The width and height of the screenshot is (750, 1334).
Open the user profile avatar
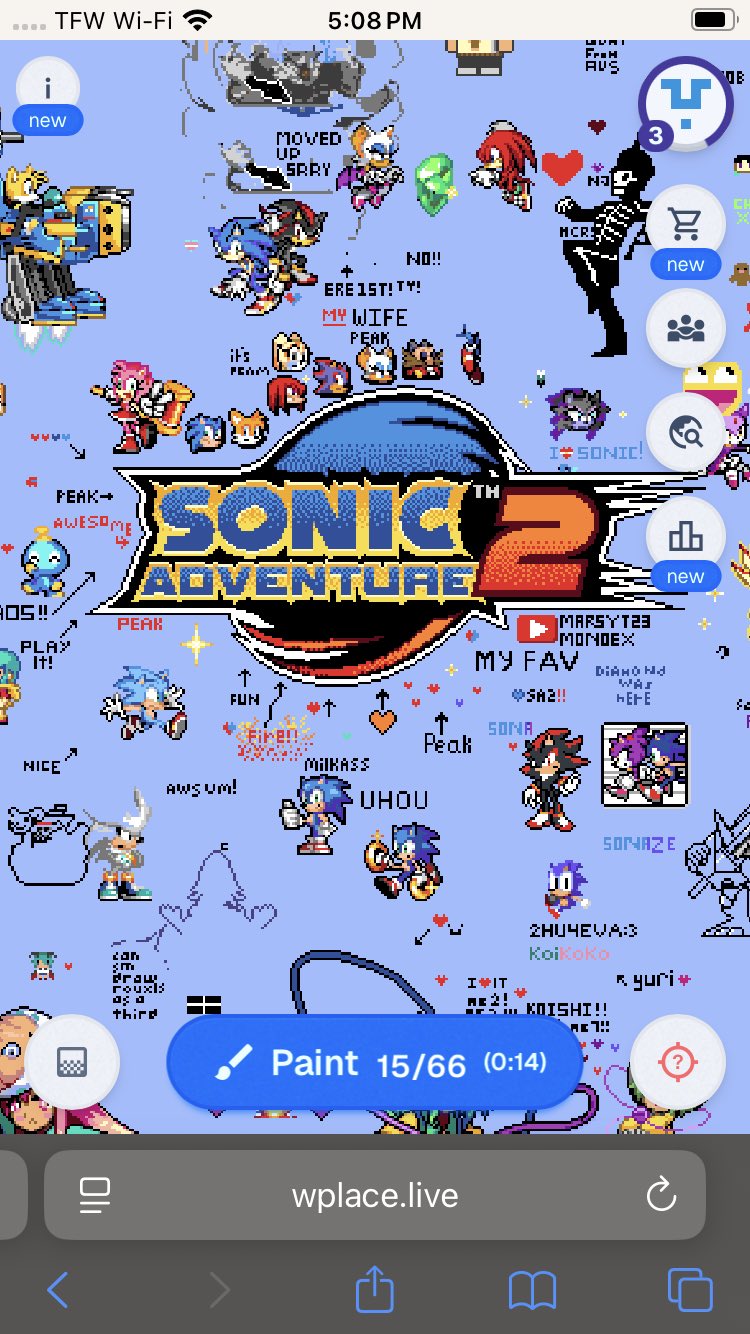pyautogui.click(x=687, y=103)
